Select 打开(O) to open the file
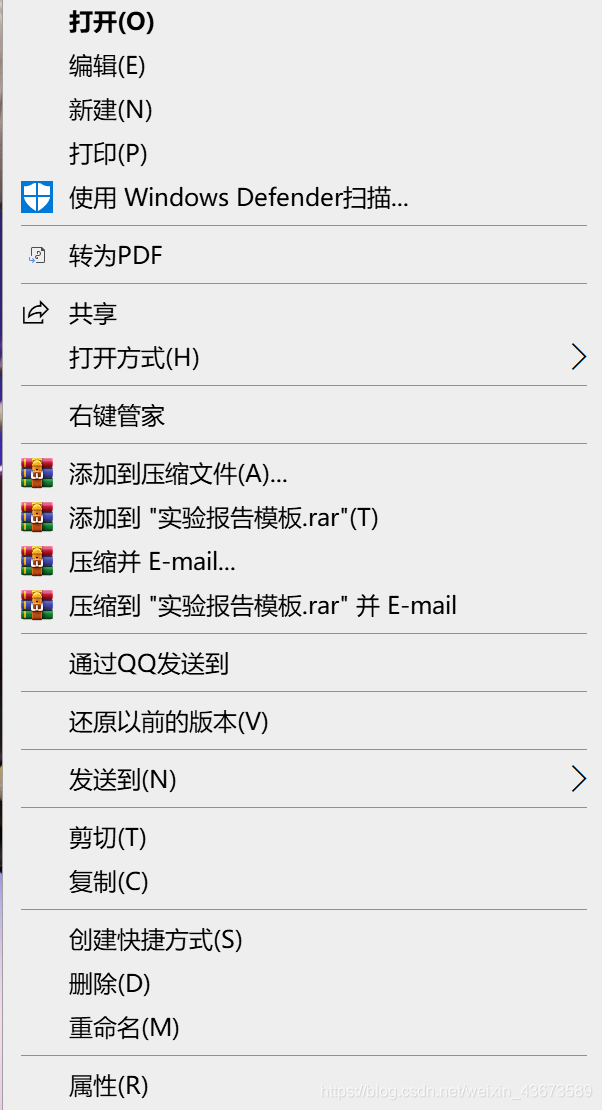Viewport: 602px width, 1110px height. click(110, 22)
